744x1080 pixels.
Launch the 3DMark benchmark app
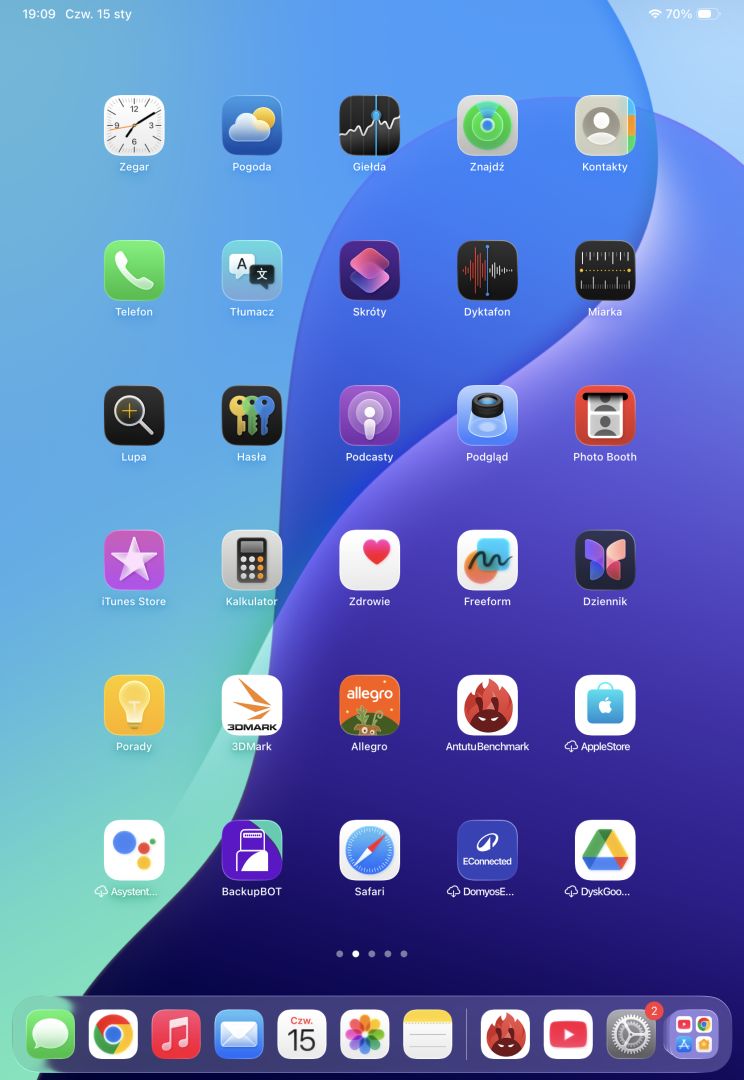click(252, 705)
